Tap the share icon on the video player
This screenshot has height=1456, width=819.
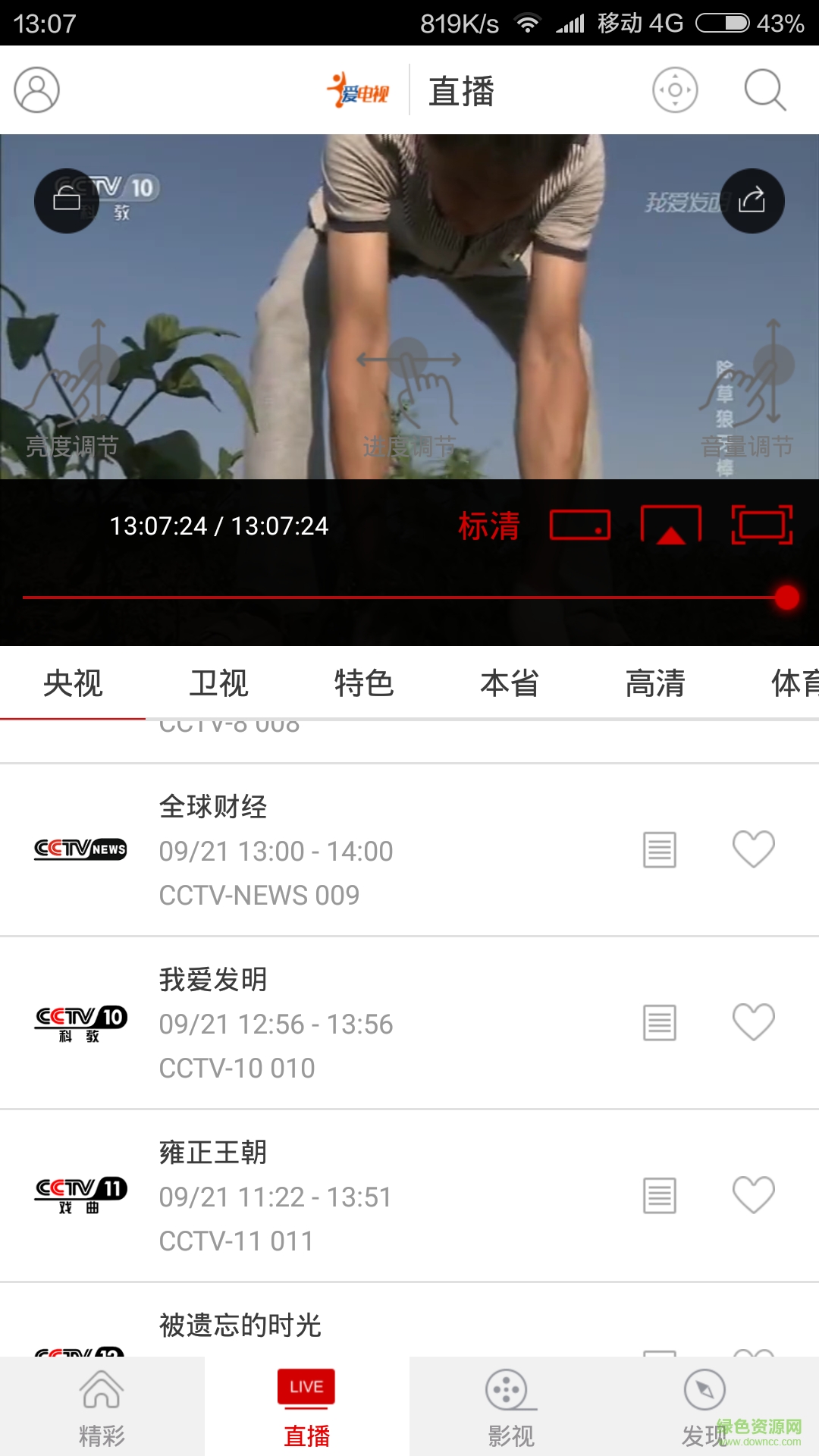752,199
